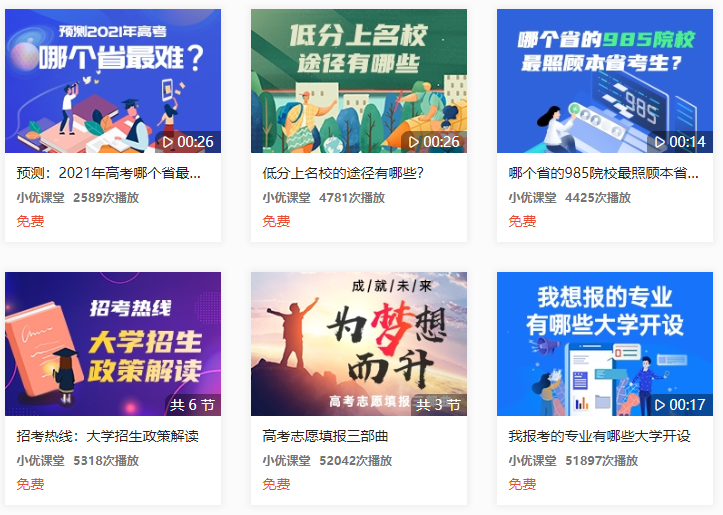This screenshot has height=515, width=723.
Task: Open 哪个省的985院校最照顾本省考生 video card
Action: click(604, 81)
